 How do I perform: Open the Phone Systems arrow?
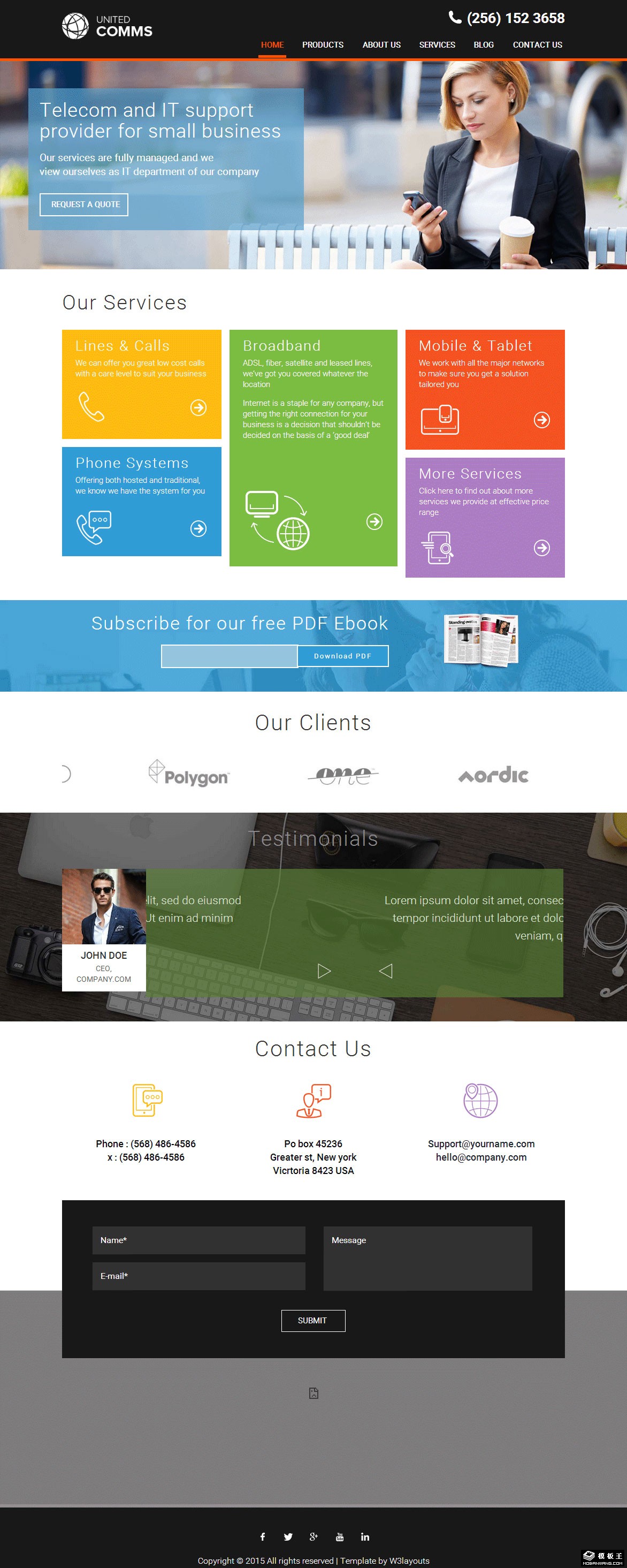click(x=198, y=528)
